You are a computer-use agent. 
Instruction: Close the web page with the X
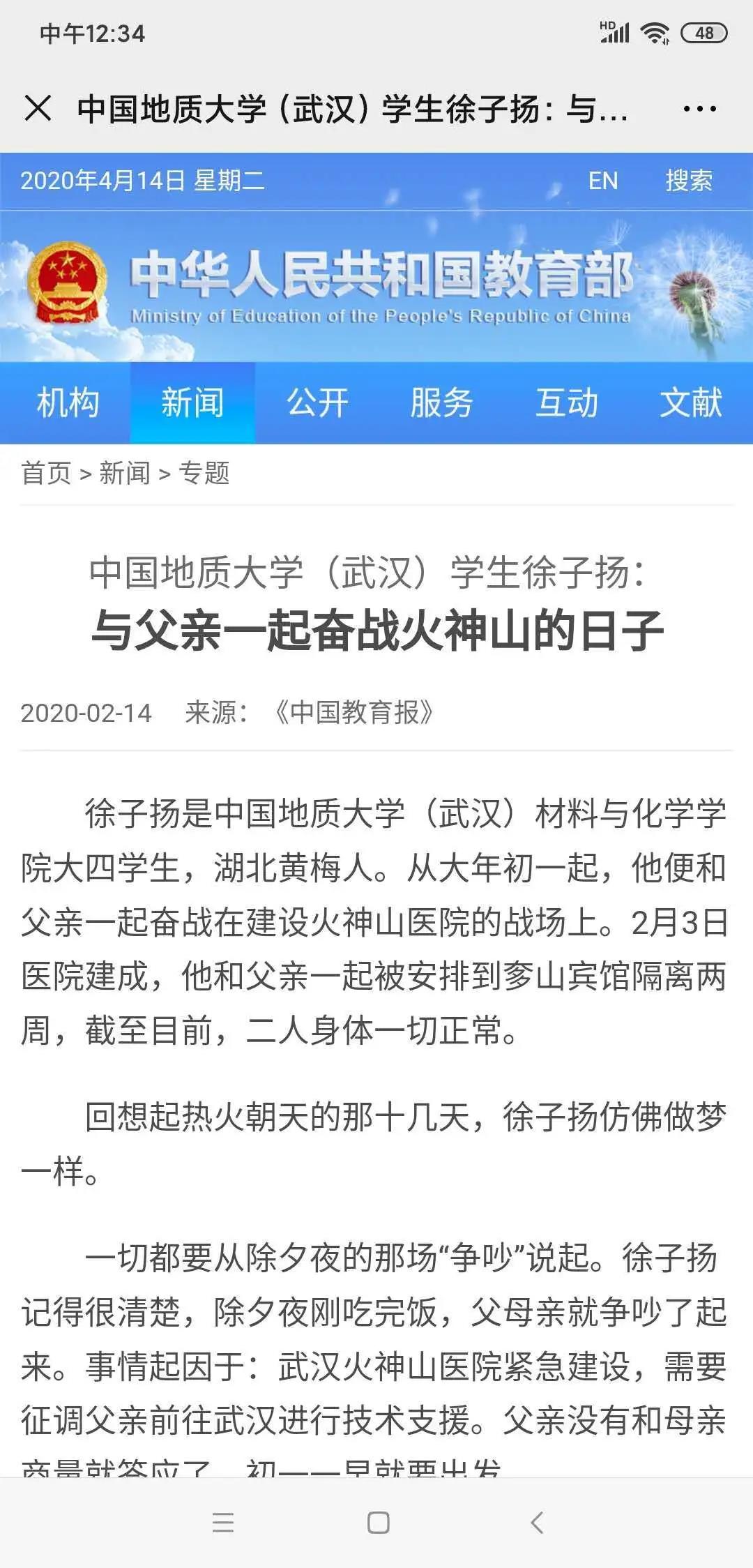pyautogui.click(x=38, y=109)
